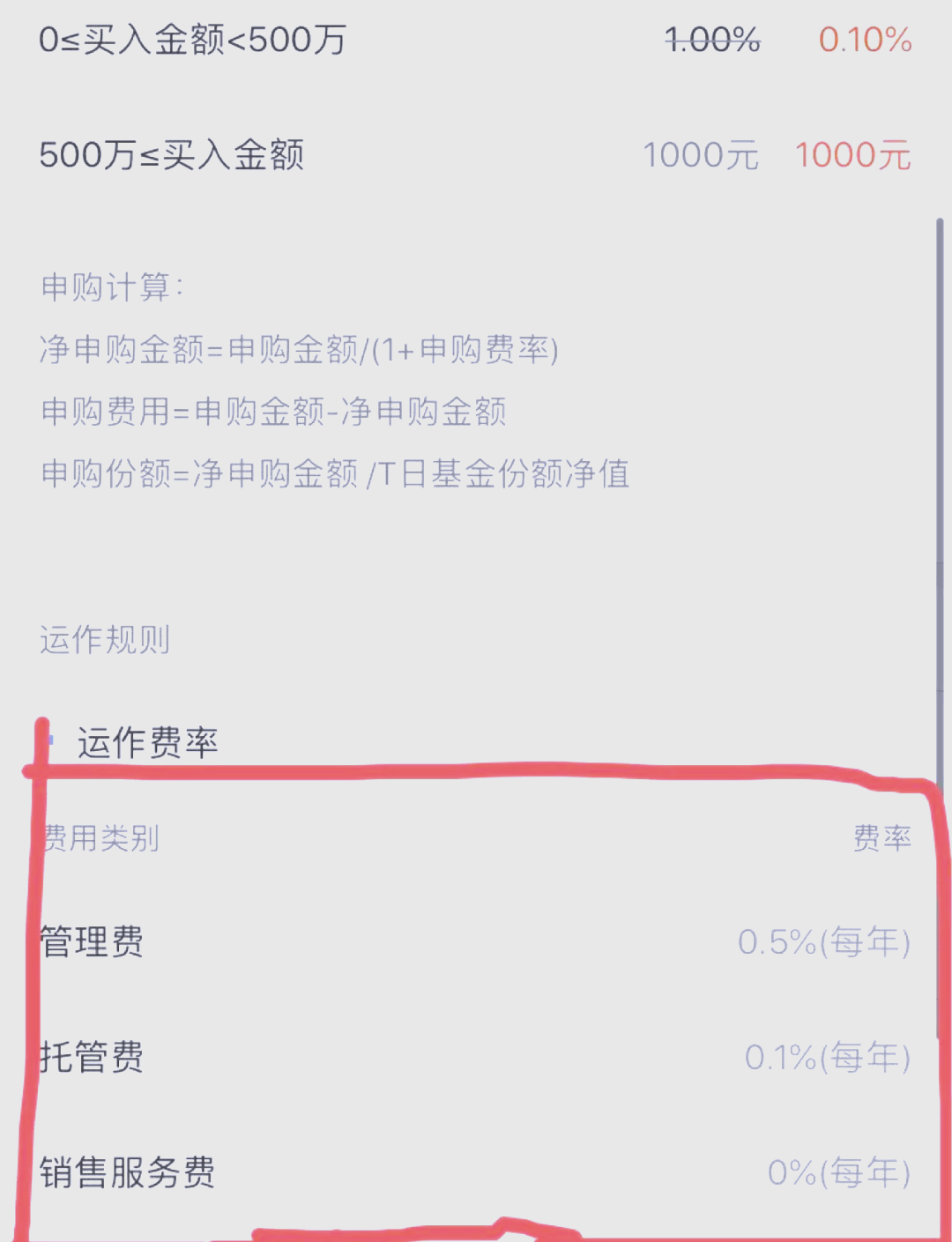Click the discounted 0.10% rate text
This screenshot has width=952, height=1242.
pos(864,41)
